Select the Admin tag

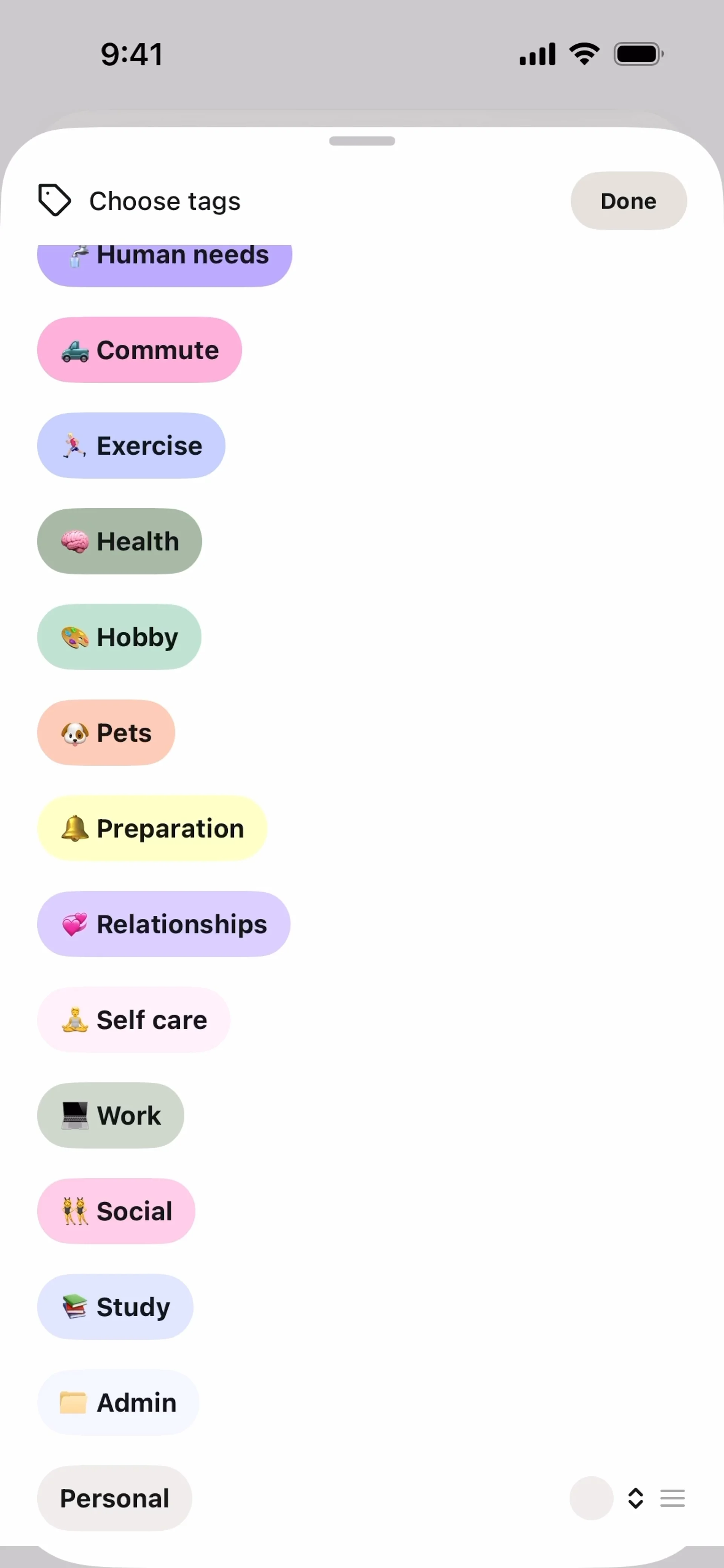click(x=118, y=1402)
